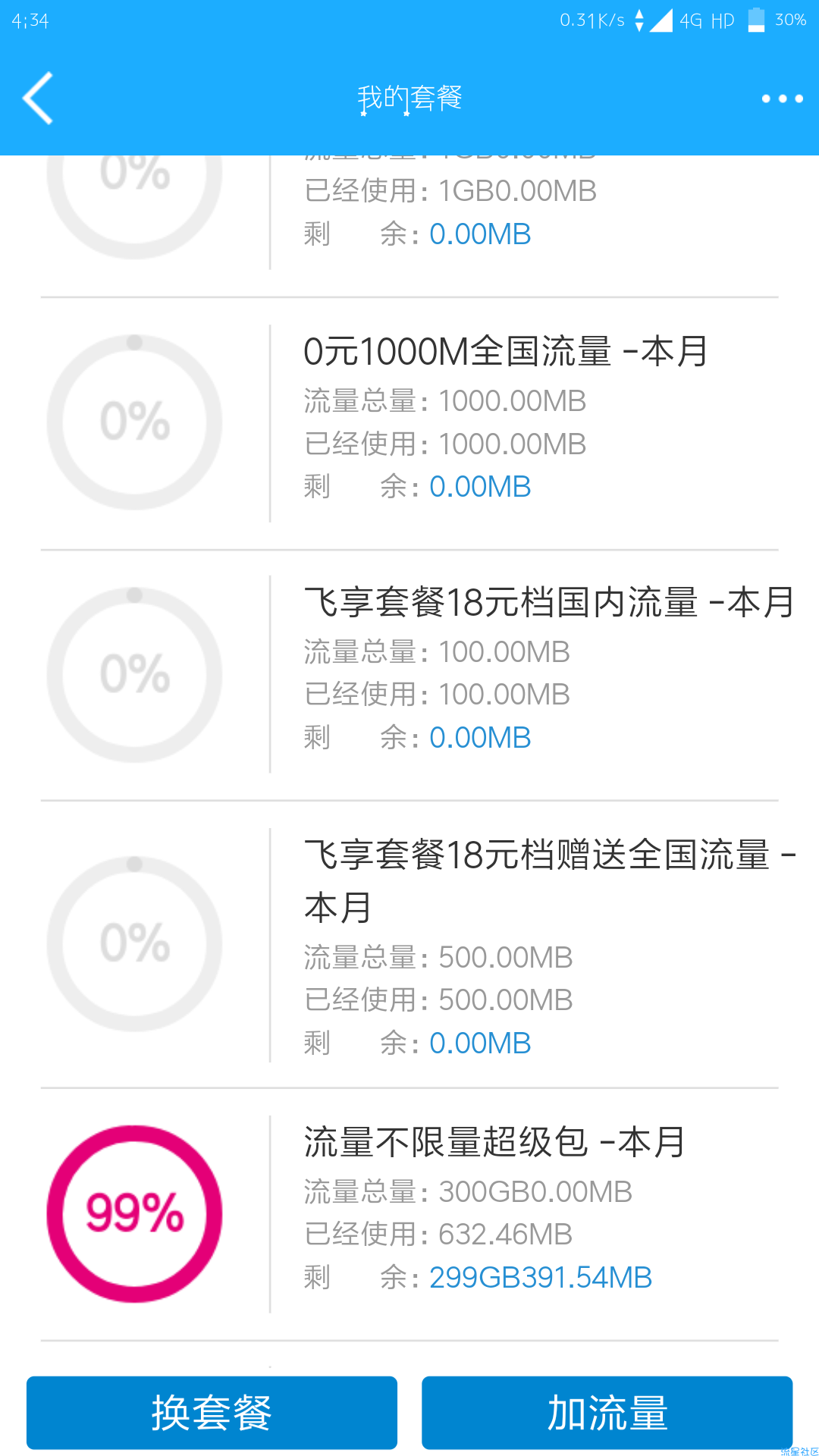
Task: Go back using the top-left arrow
Action: coord(38,98)
